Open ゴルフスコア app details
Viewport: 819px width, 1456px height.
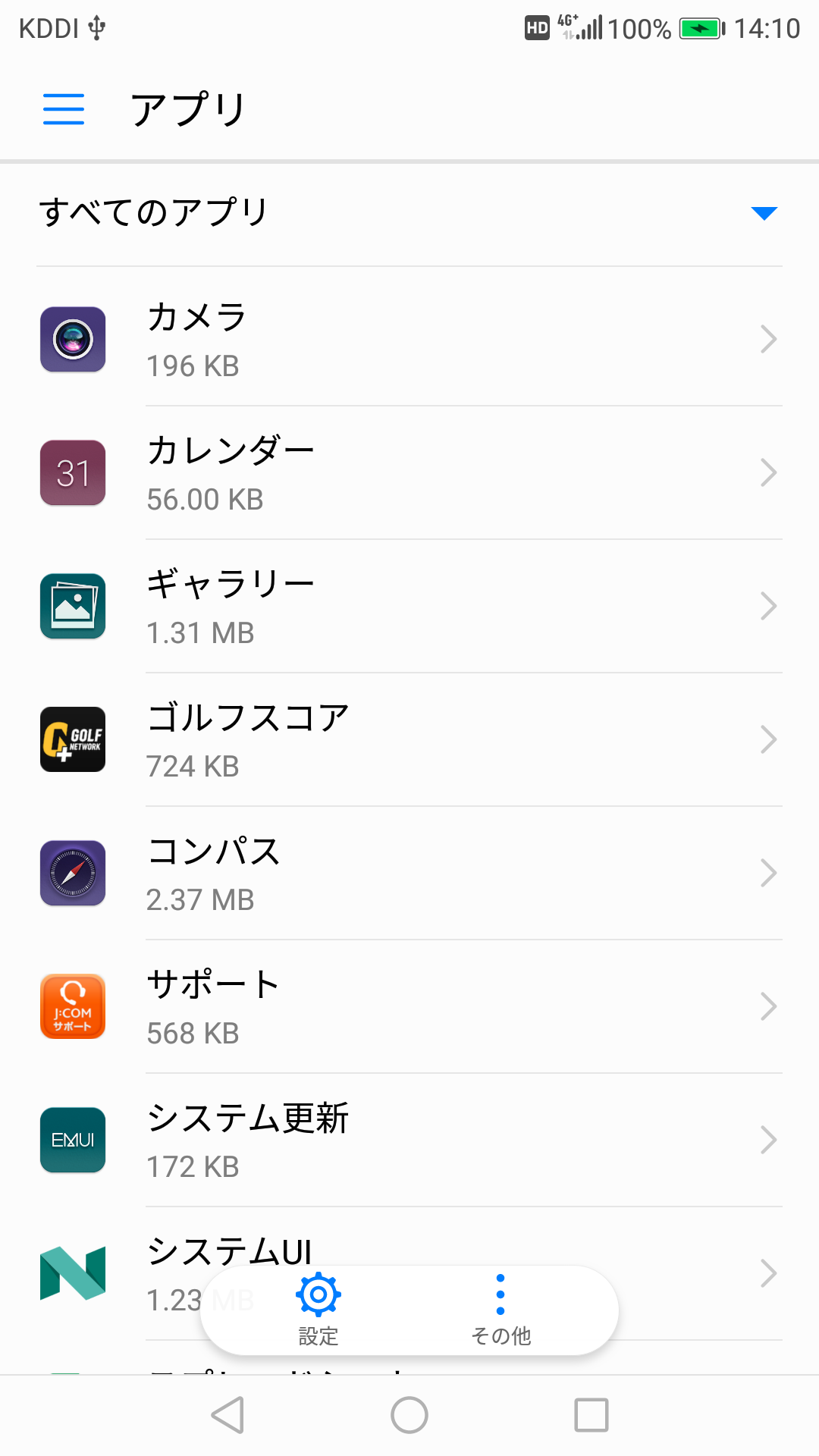click(x=409, y=740)
